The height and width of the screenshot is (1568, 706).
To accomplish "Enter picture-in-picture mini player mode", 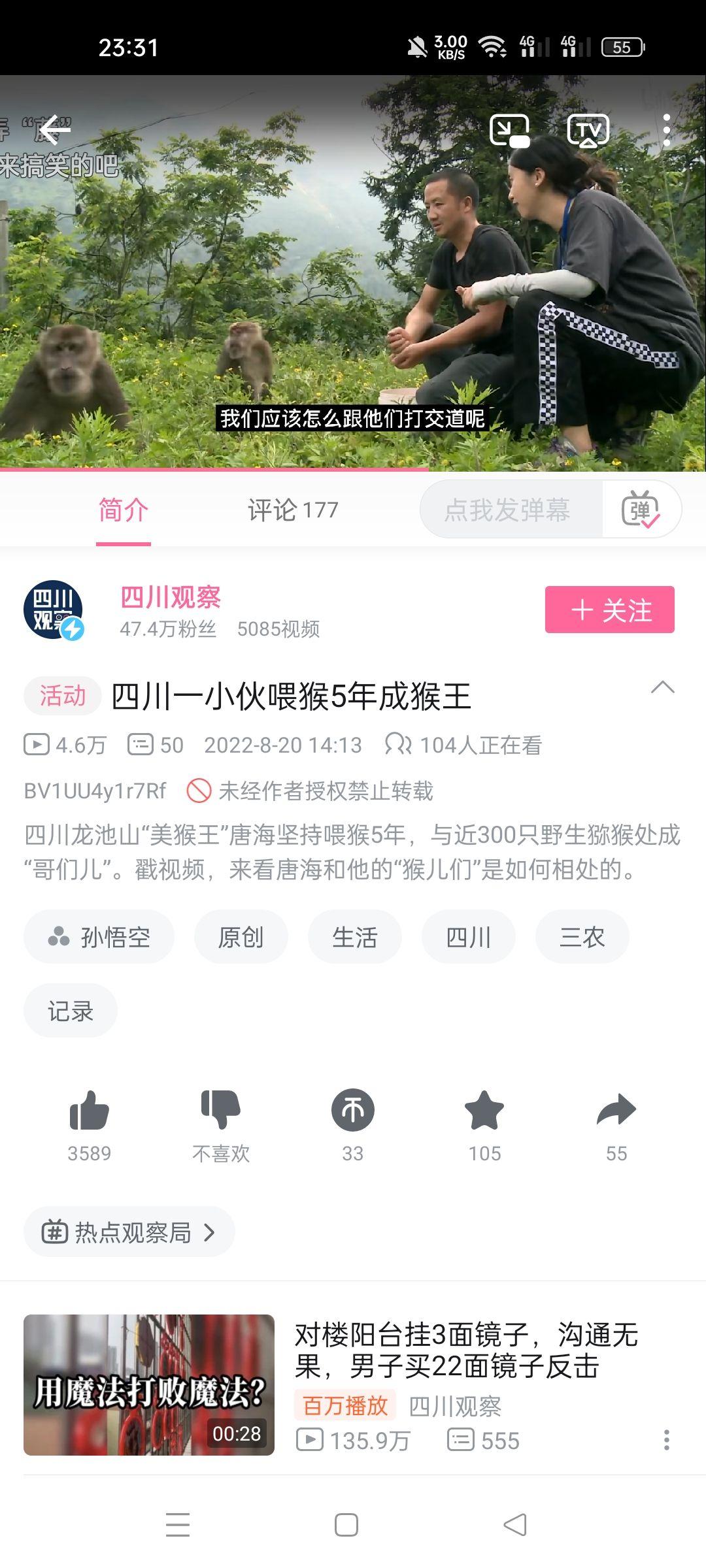I will click(509, 131).
